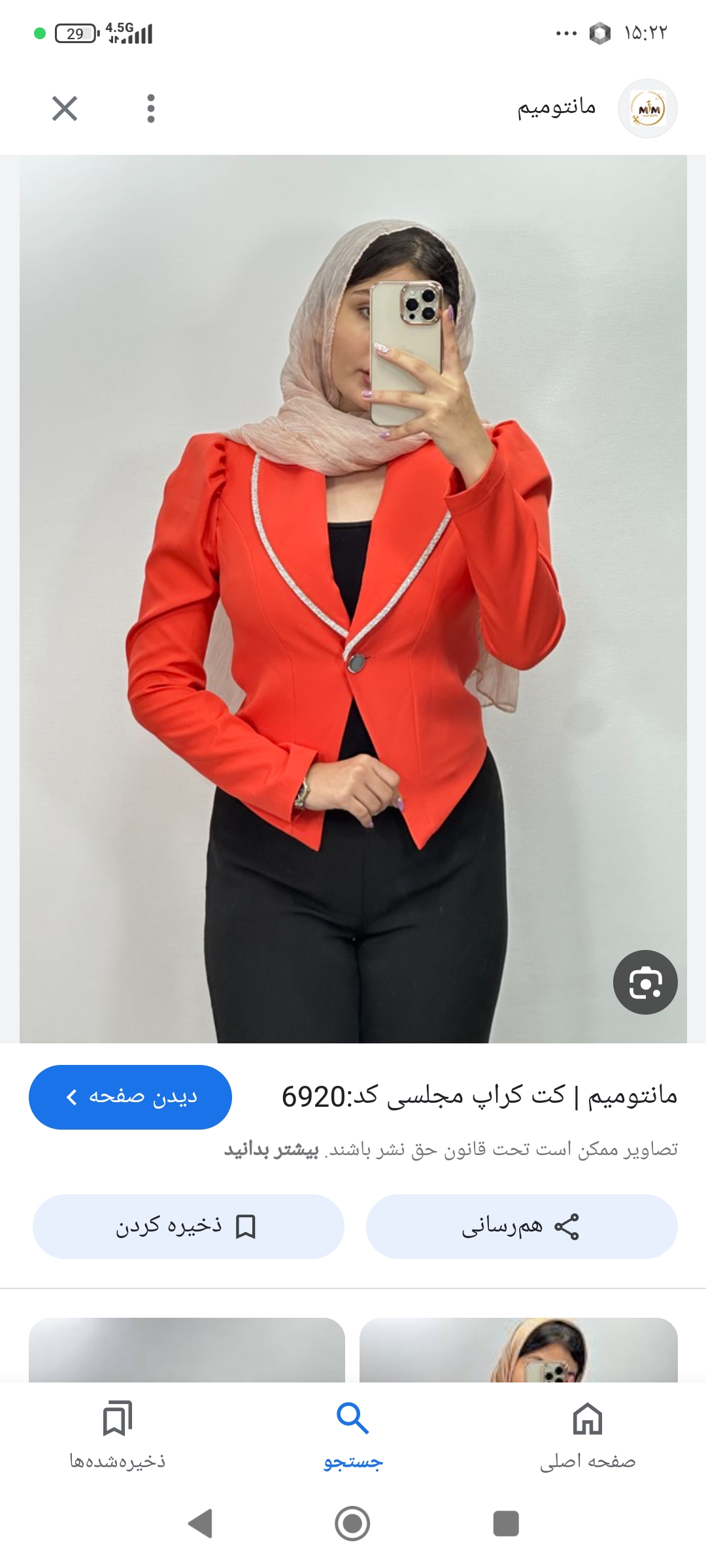Open the three-dot overflow menu
The height and width of the screenshot is (1568, 706).
151,108
